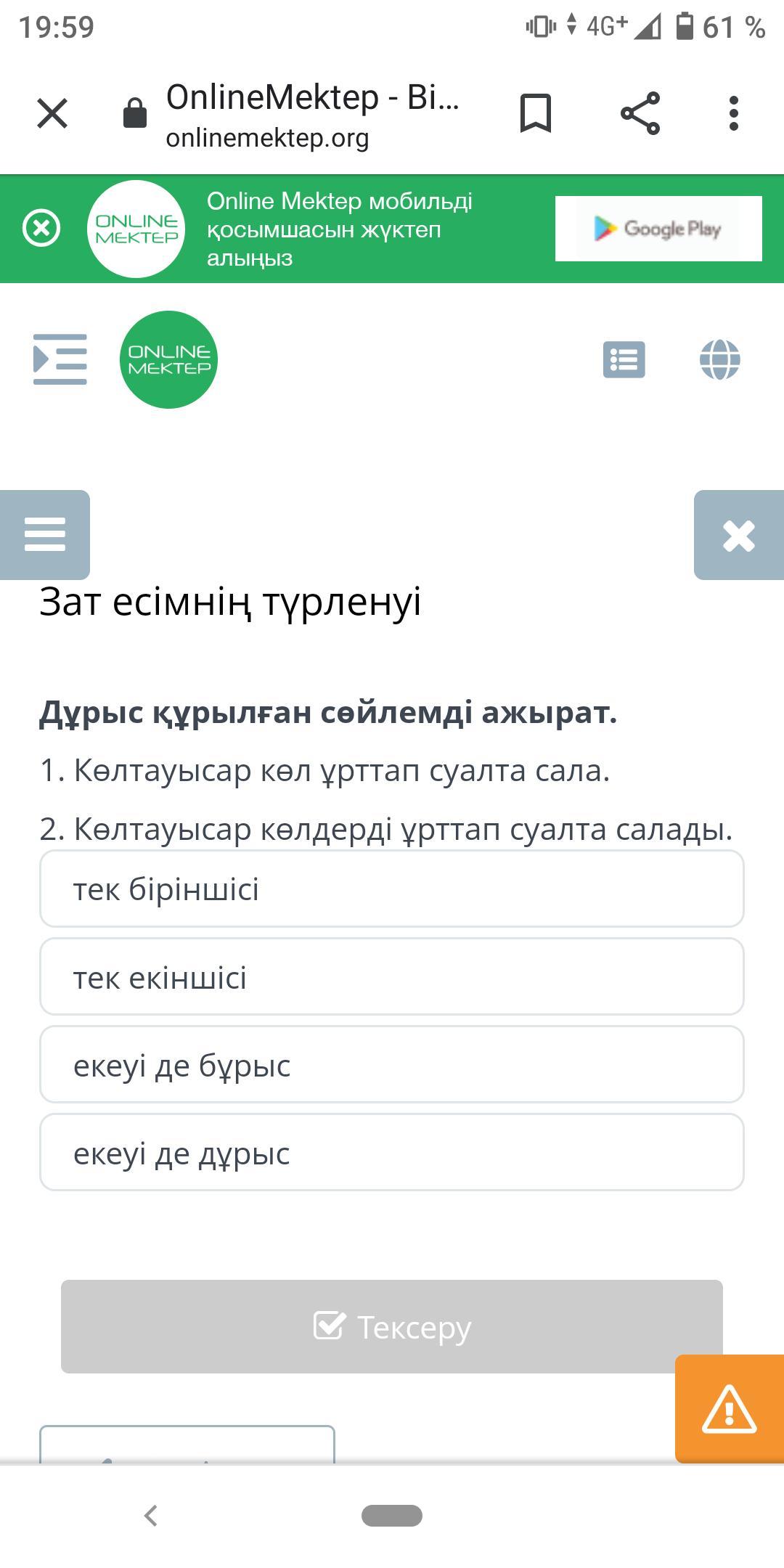Select answer тек екіншісі
The width and height of the screenshot is (784, 1568).
(x=392, y=976)
